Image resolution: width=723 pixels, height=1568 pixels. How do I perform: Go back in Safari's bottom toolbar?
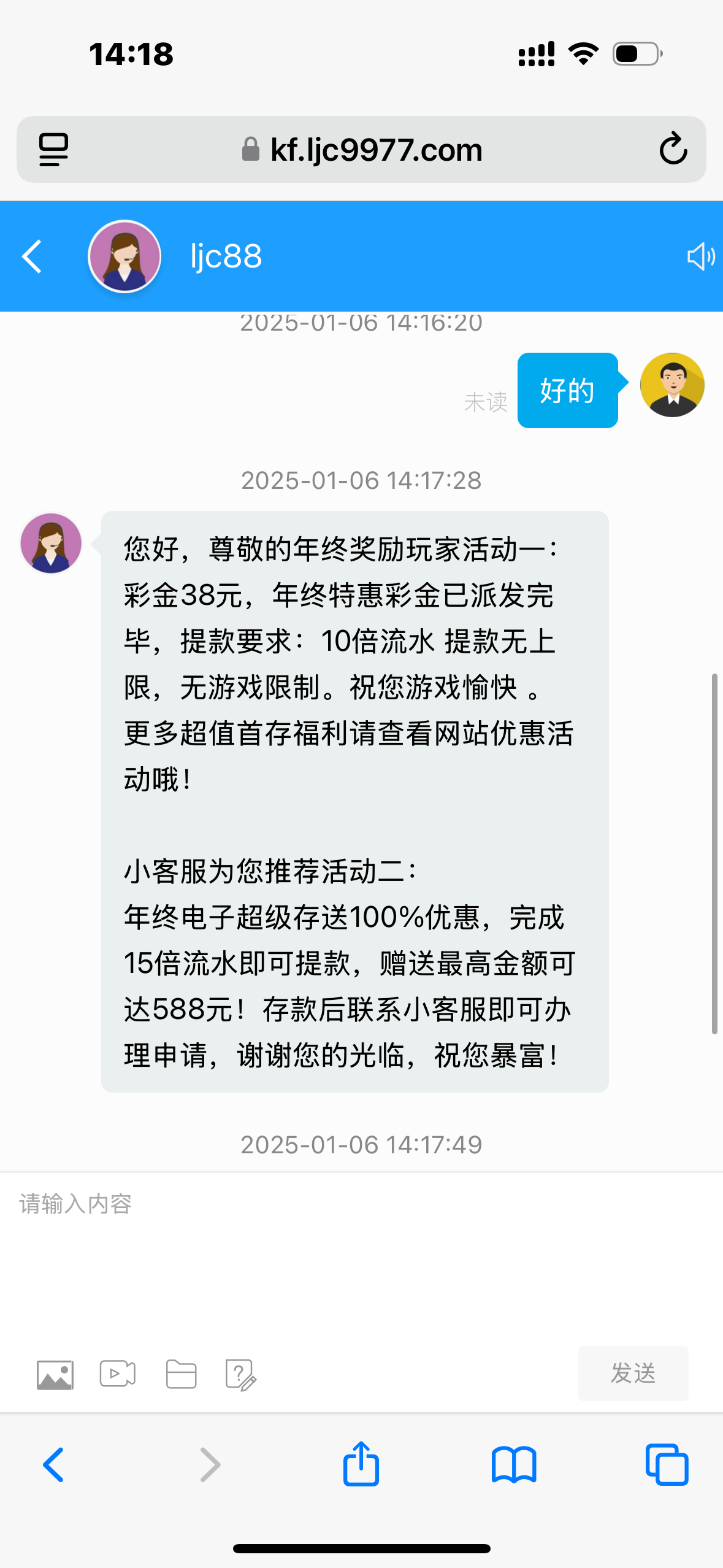click(x=53, y=1465)
